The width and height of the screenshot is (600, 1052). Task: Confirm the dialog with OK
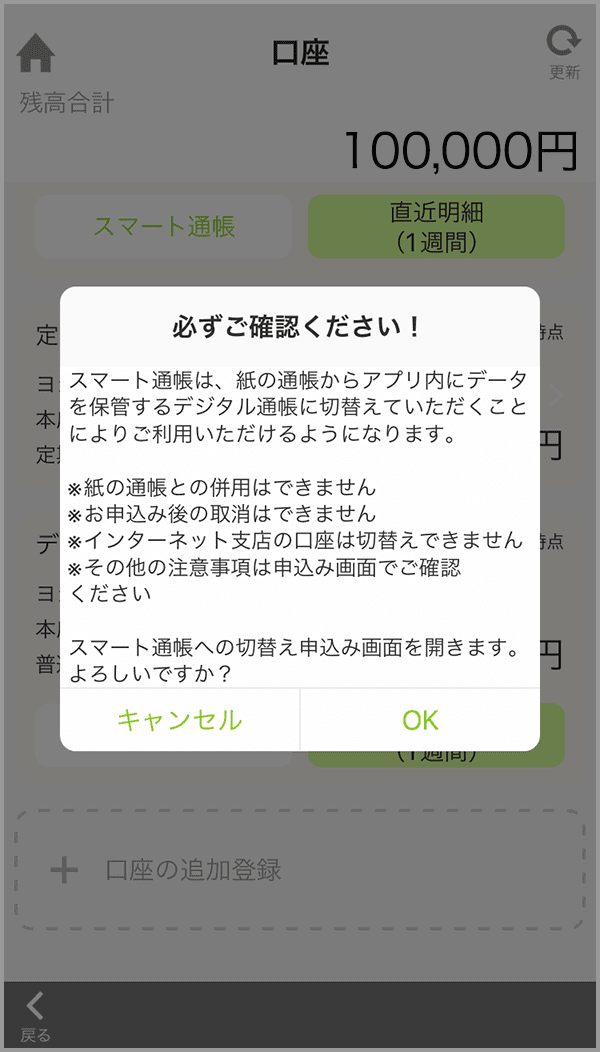420,720
